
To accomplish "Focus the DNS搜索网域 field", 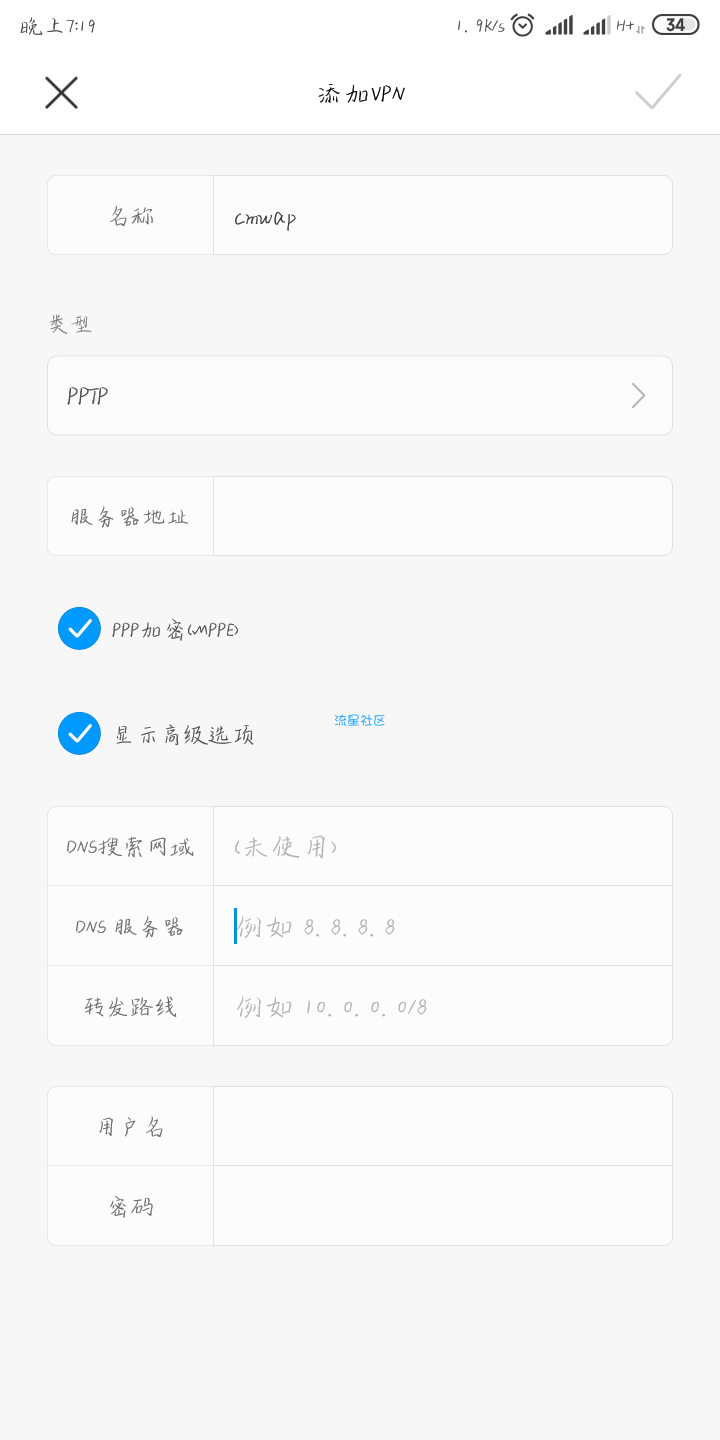I will [442, 847].
